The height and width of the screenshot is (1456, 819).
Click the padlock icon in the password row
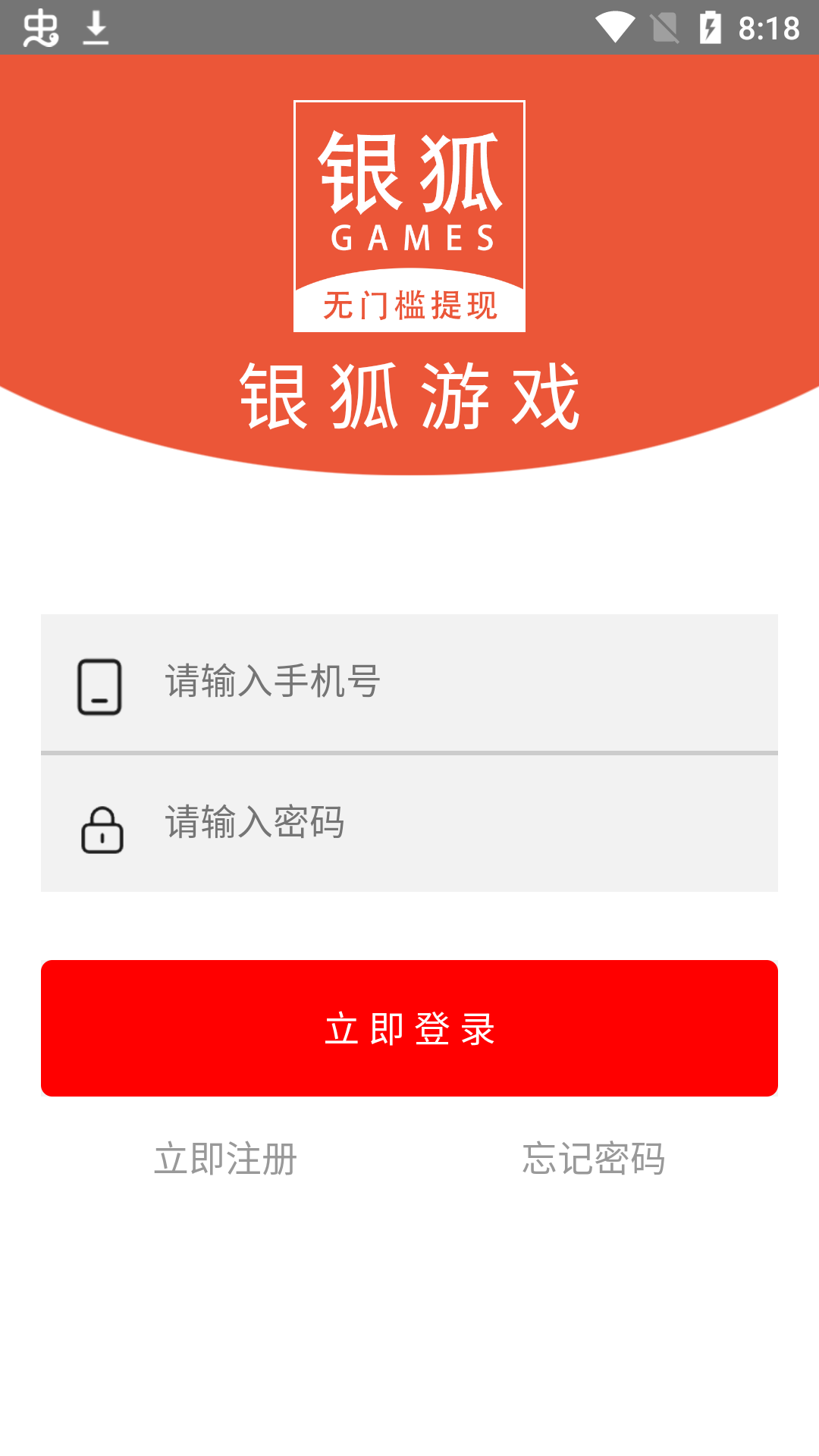101,827
